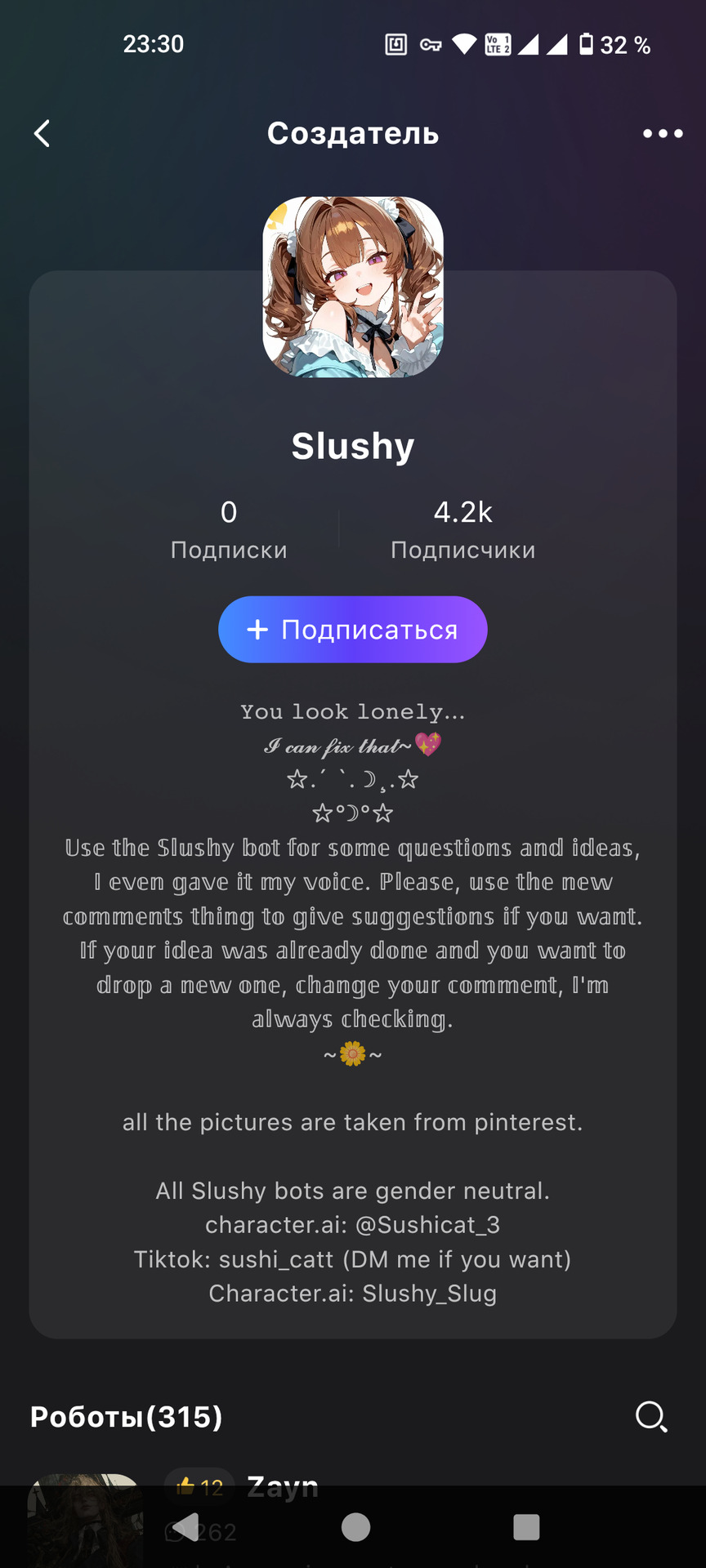
Task: View the Подписки subscriptions count
Action: [229, 529]
